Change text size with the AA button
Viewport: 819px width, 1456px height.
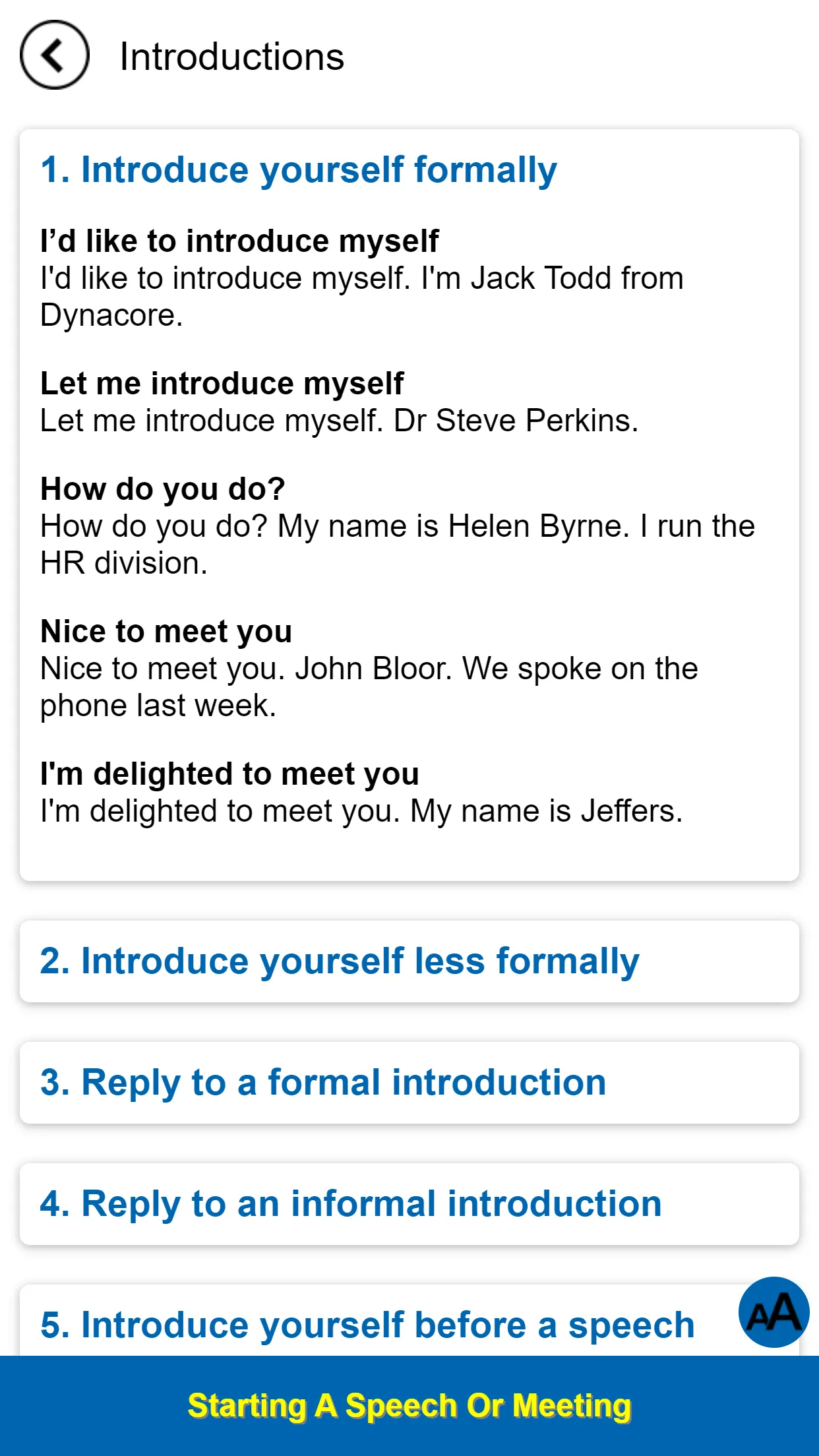[x=773, y=1312]
